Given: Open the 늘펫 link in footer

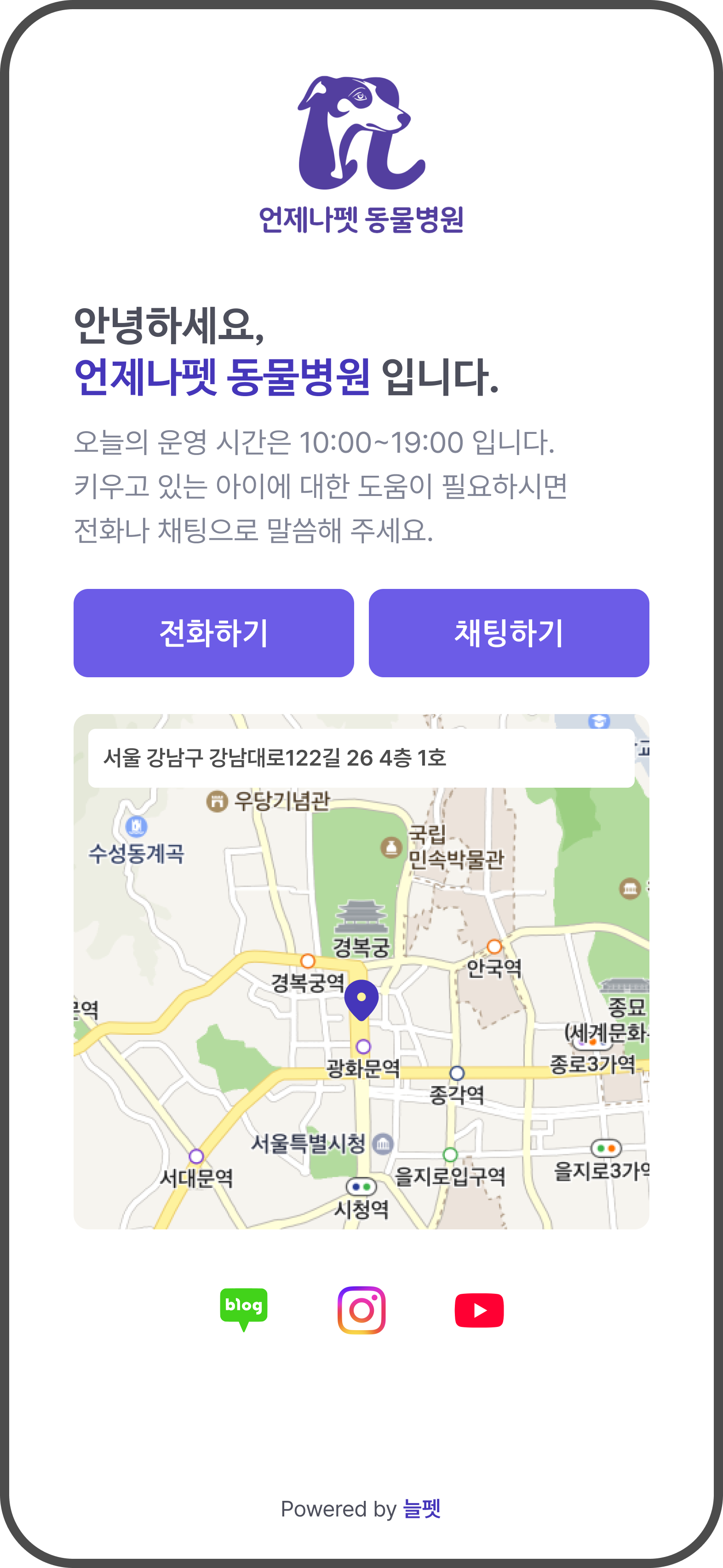Looking at the screenshot, I should click(422, 1509).
